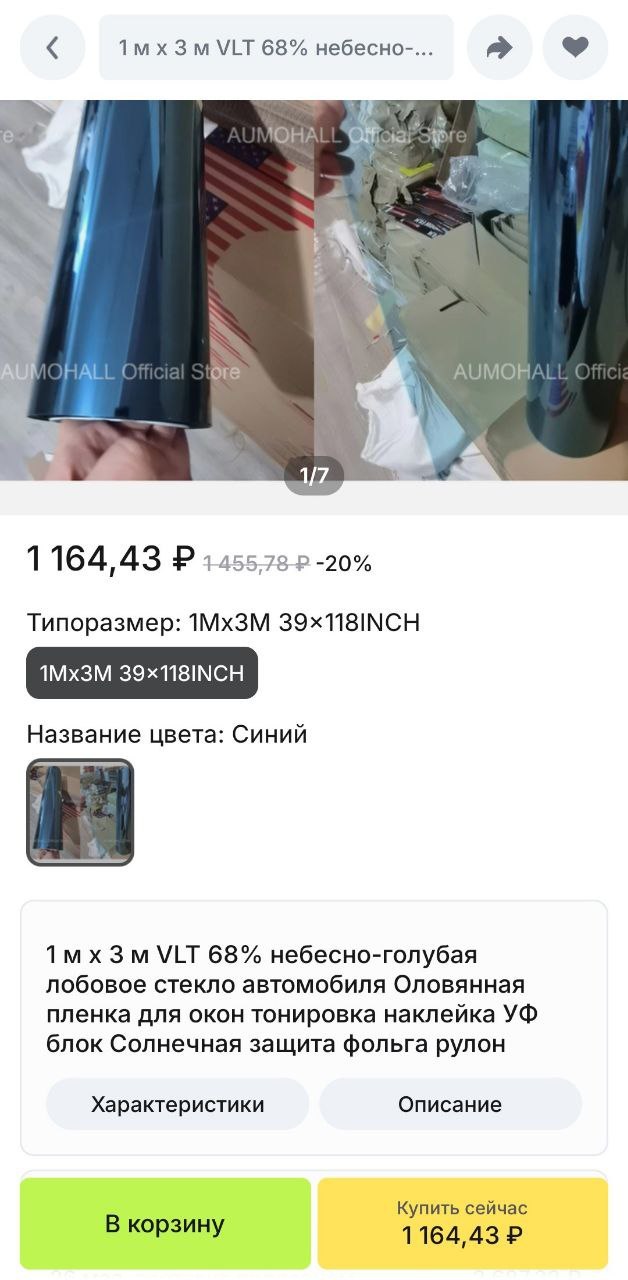Viewport: 628px width, 1280px height.
Task: Go back using the arrow icon
Action: tap(53, 47)
